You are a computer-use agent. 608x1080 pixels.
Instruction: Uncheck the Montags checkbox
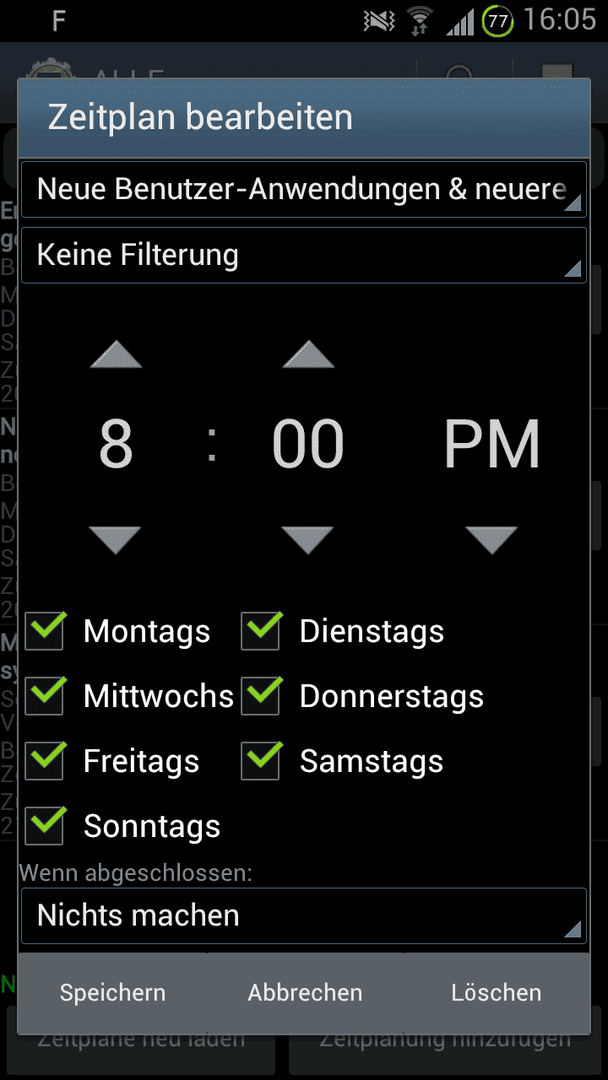click(x=45, y=631)
